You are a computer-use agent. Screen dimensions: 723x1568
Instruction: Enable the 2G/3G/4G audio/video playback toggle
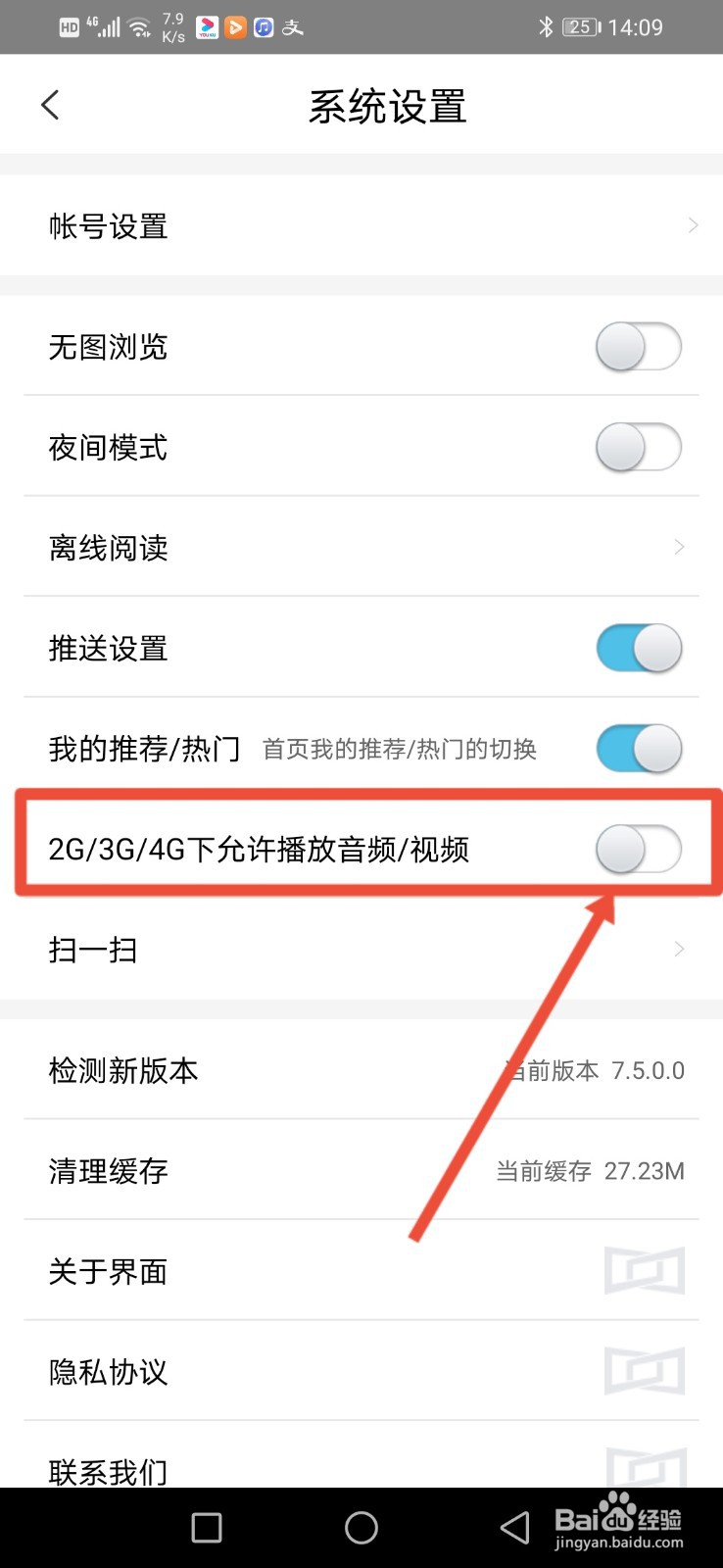tap(638, 851)
